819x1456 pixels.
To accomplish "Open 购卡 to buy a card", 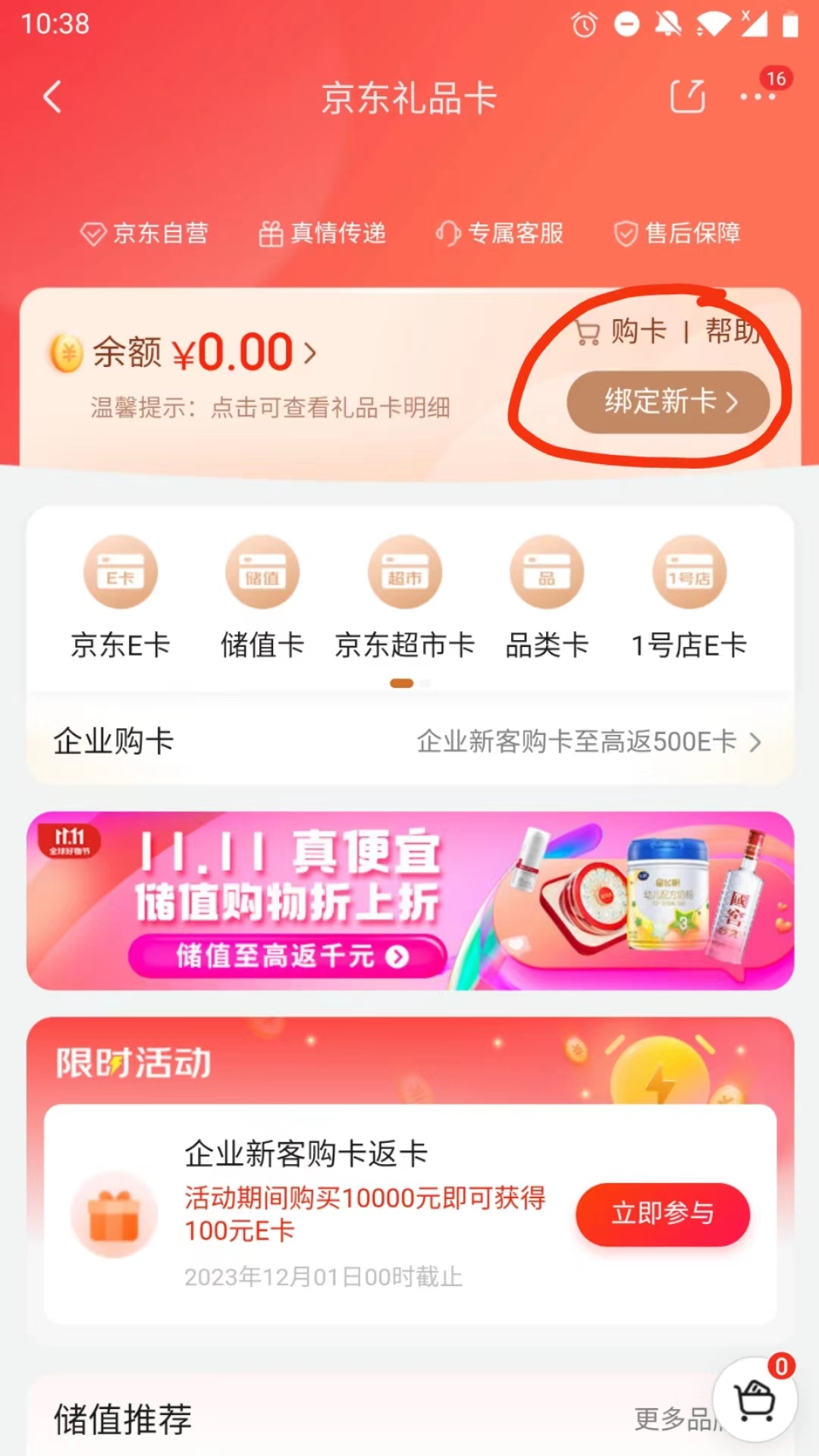I will pos(622,331).
